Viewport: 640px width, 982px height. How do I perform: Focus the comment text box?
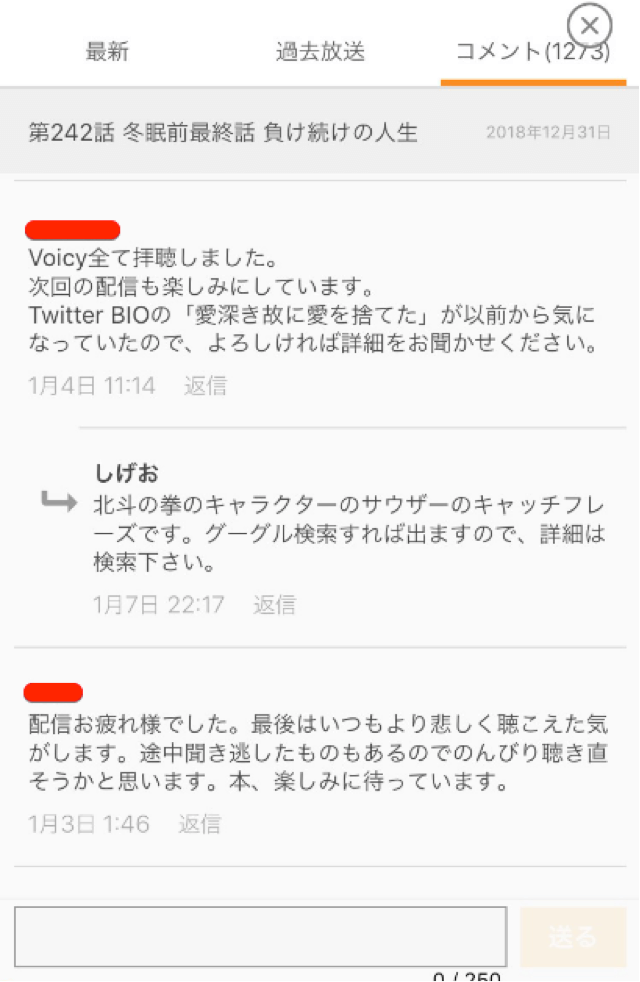[260, 937]
